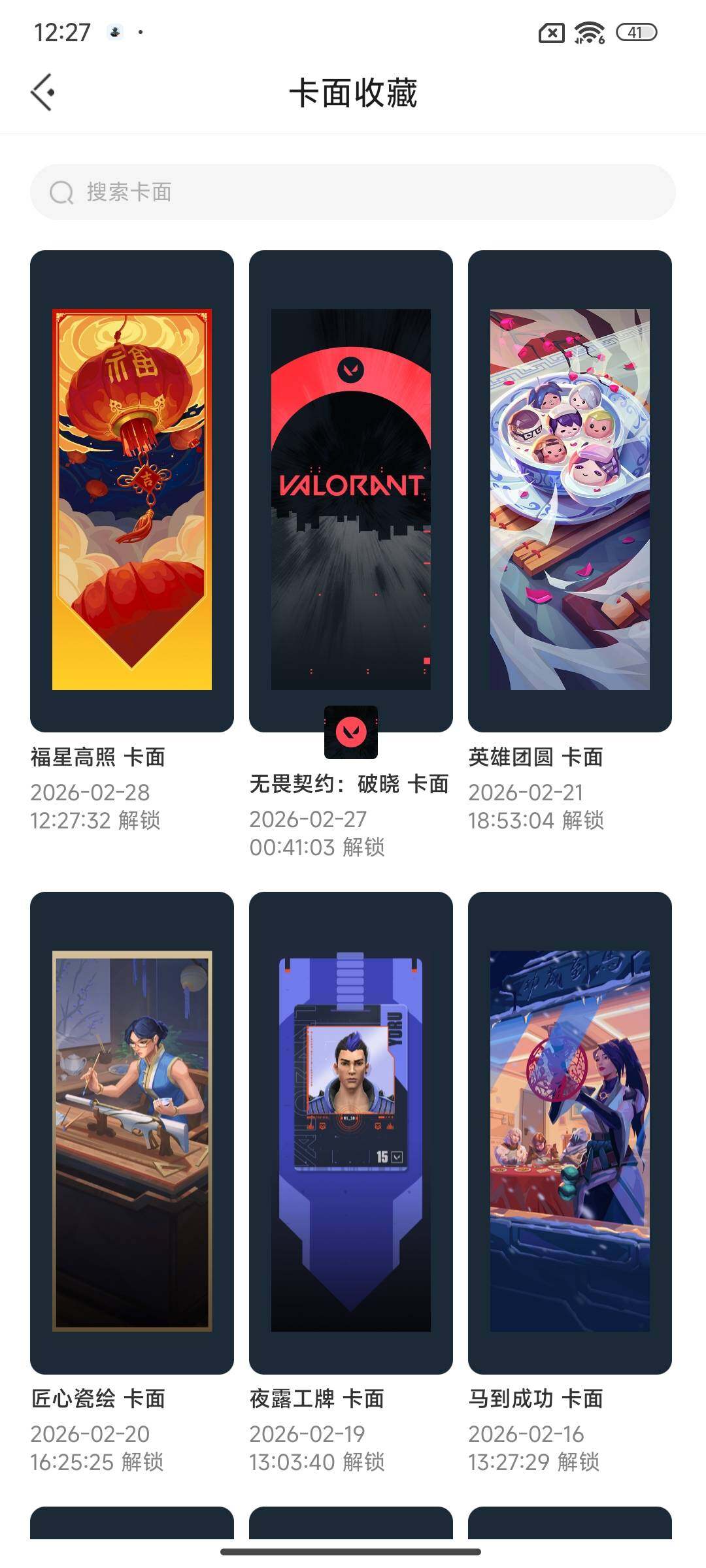Screen dimensions: 706x1568
Task: Tap the notification icon beside the clock
Action: coord(114,33)
